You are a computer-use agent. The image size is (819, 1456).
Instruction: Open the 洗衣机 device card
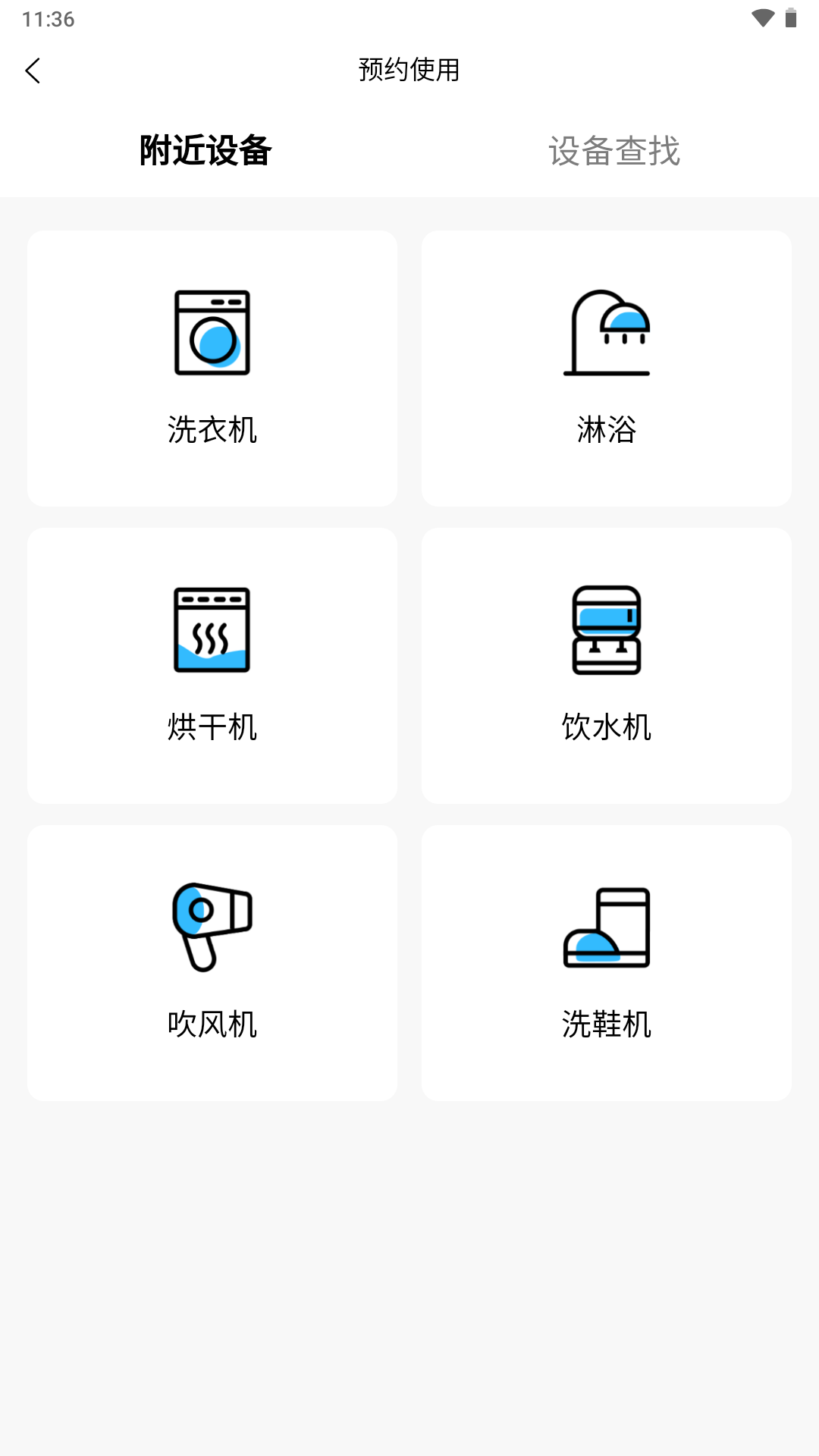click(x=212, y=369)
